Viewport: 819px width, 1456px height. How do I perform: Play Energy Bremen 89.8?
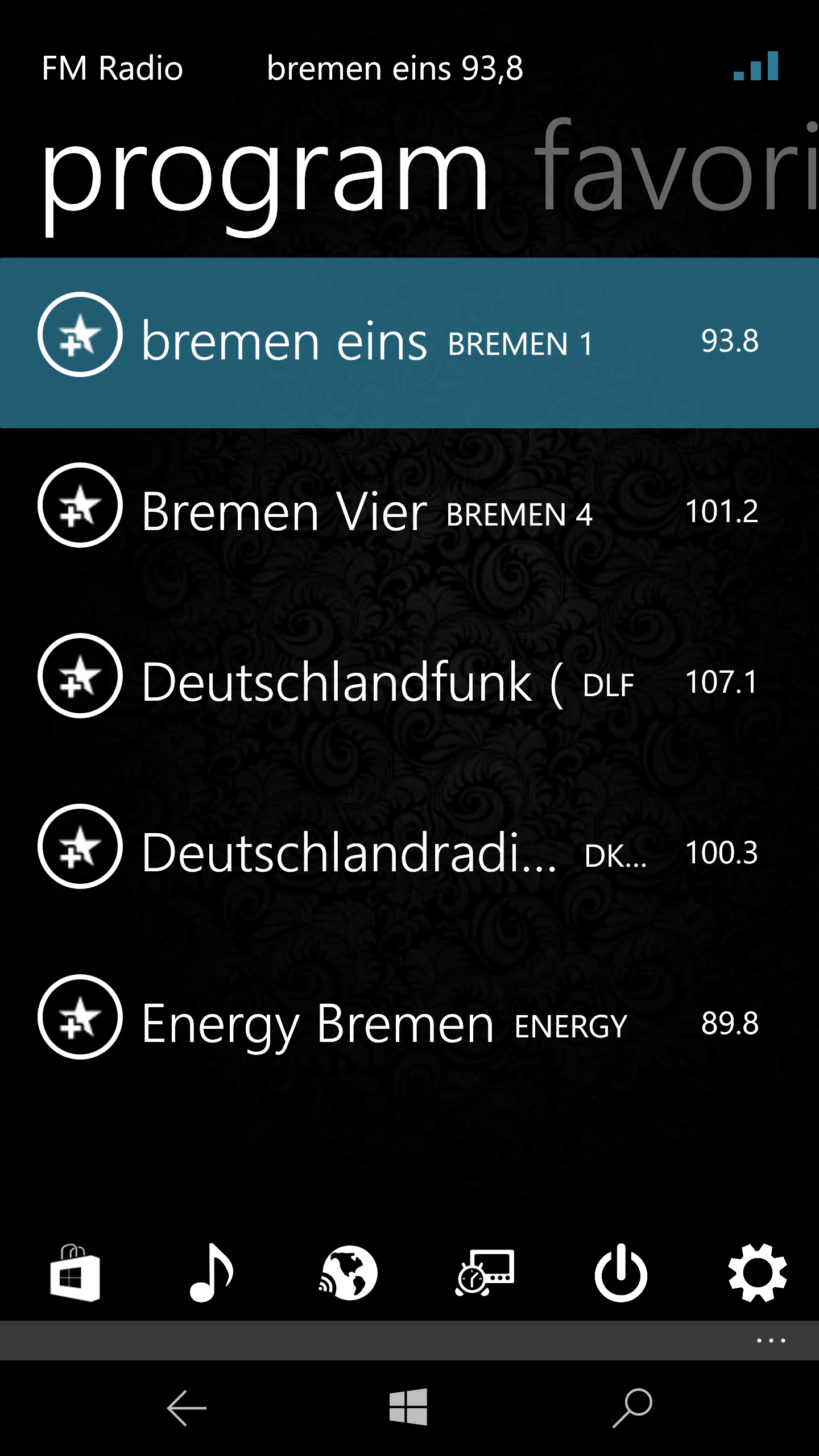[x=409, y=1024]
